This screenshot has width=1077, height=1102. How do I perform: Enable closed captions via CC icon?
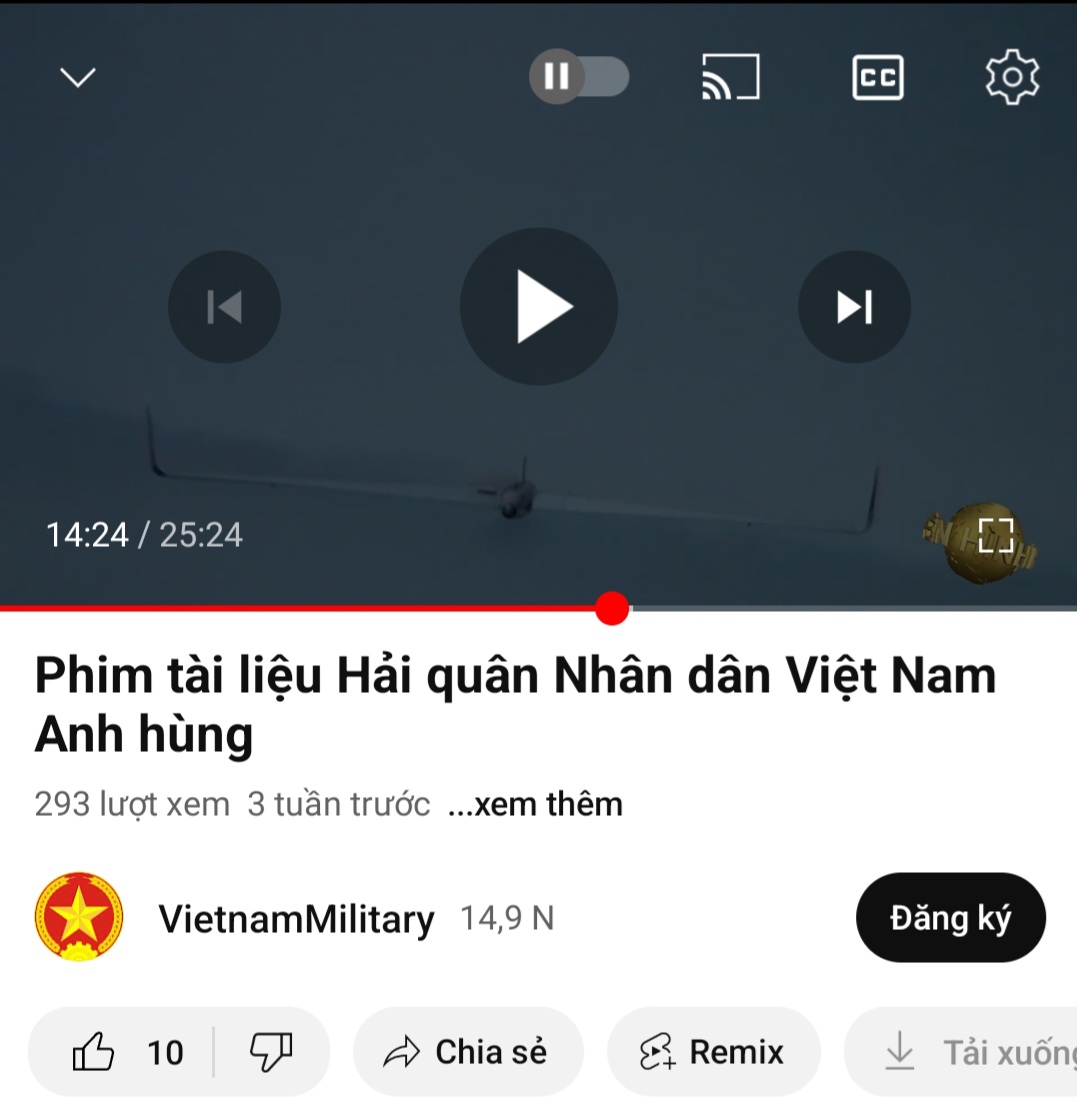pyautogui.click(x=877, y=77)
